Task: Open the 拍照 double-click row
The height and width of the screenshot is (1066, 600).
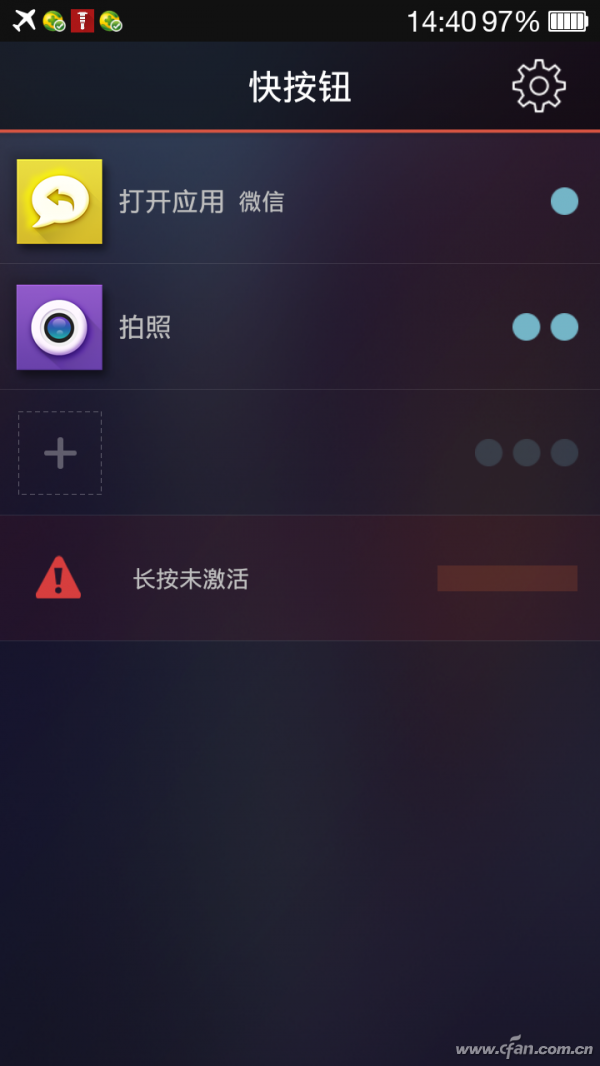Action: point(300,327)
